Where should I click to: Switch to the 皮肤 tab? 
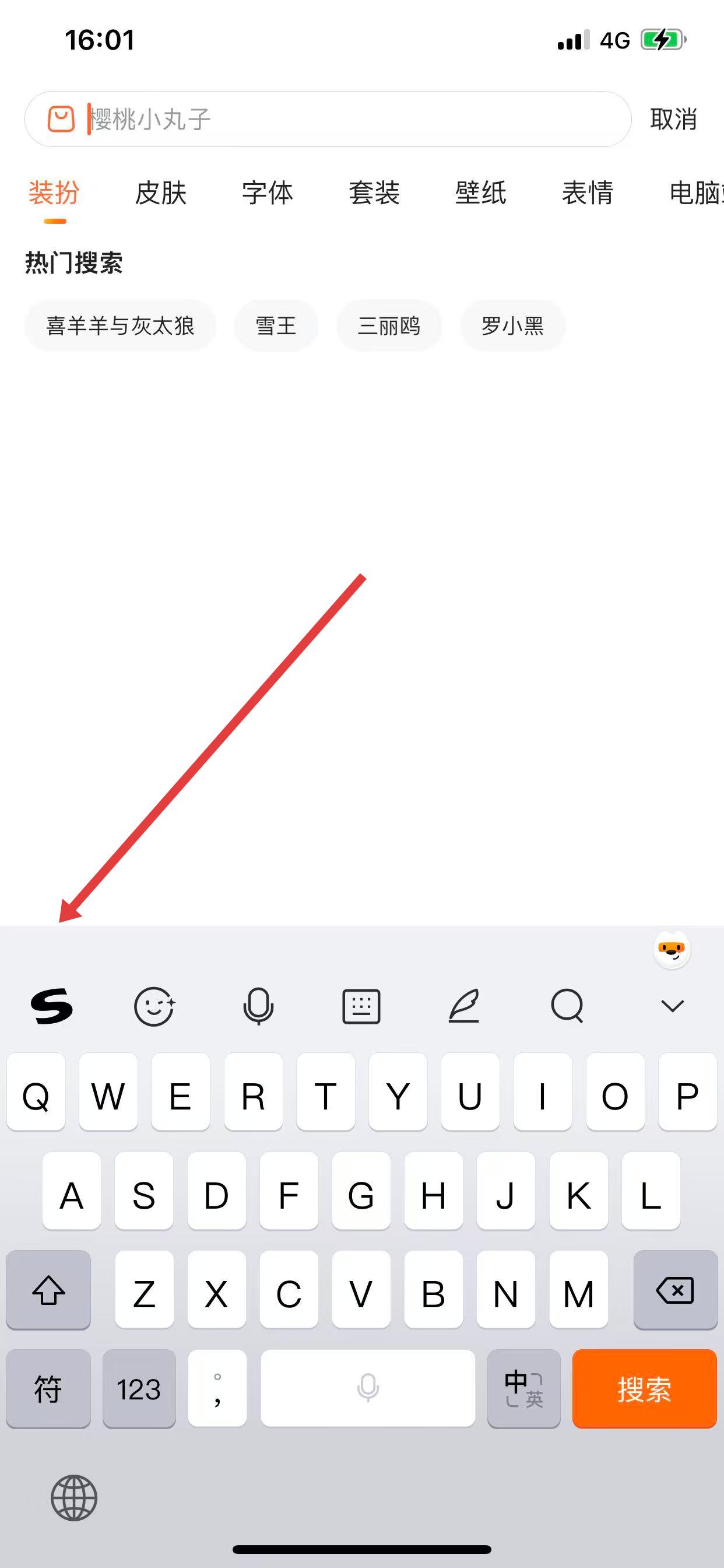point(161,193)
